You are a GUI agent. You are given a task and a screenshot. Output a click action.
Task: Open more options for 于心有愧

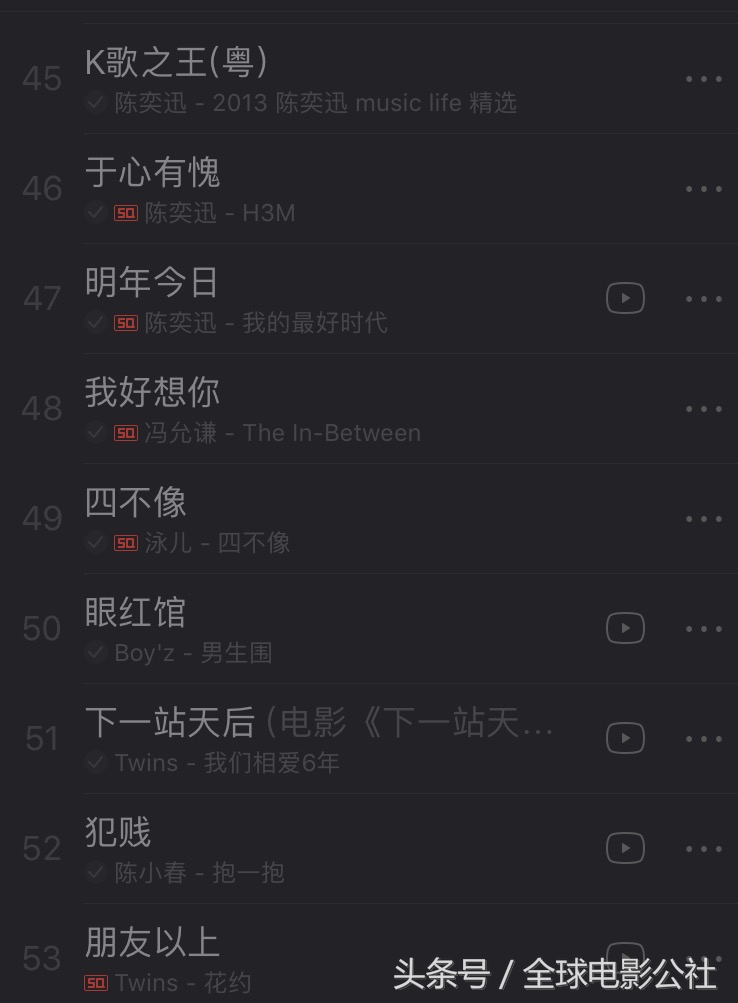pos(705,188)
